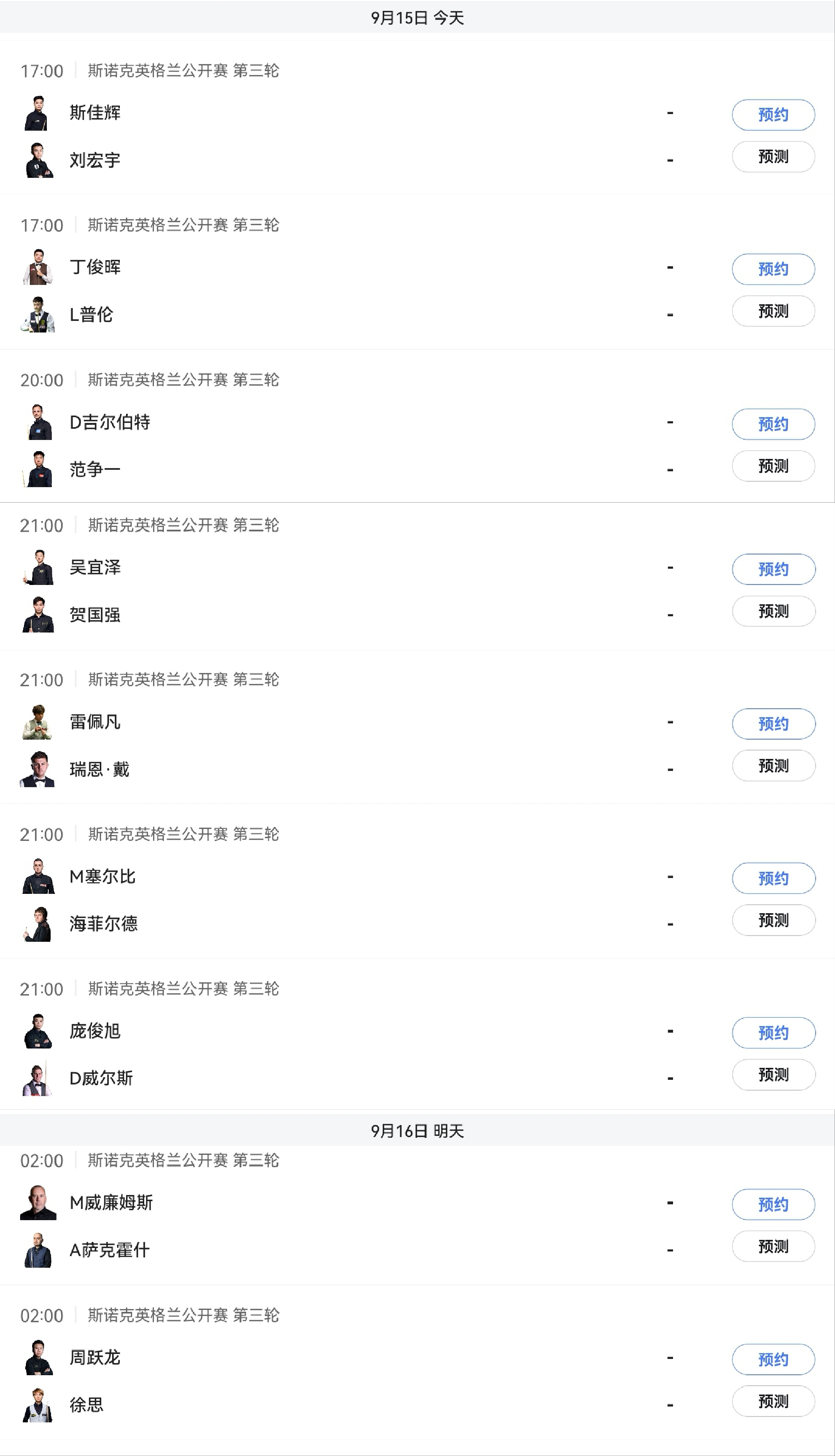835x1456 pixels.
Task: Tap 预约 for 斯佳辉 vs 刘宏宇 match
Action: (773, 115)
